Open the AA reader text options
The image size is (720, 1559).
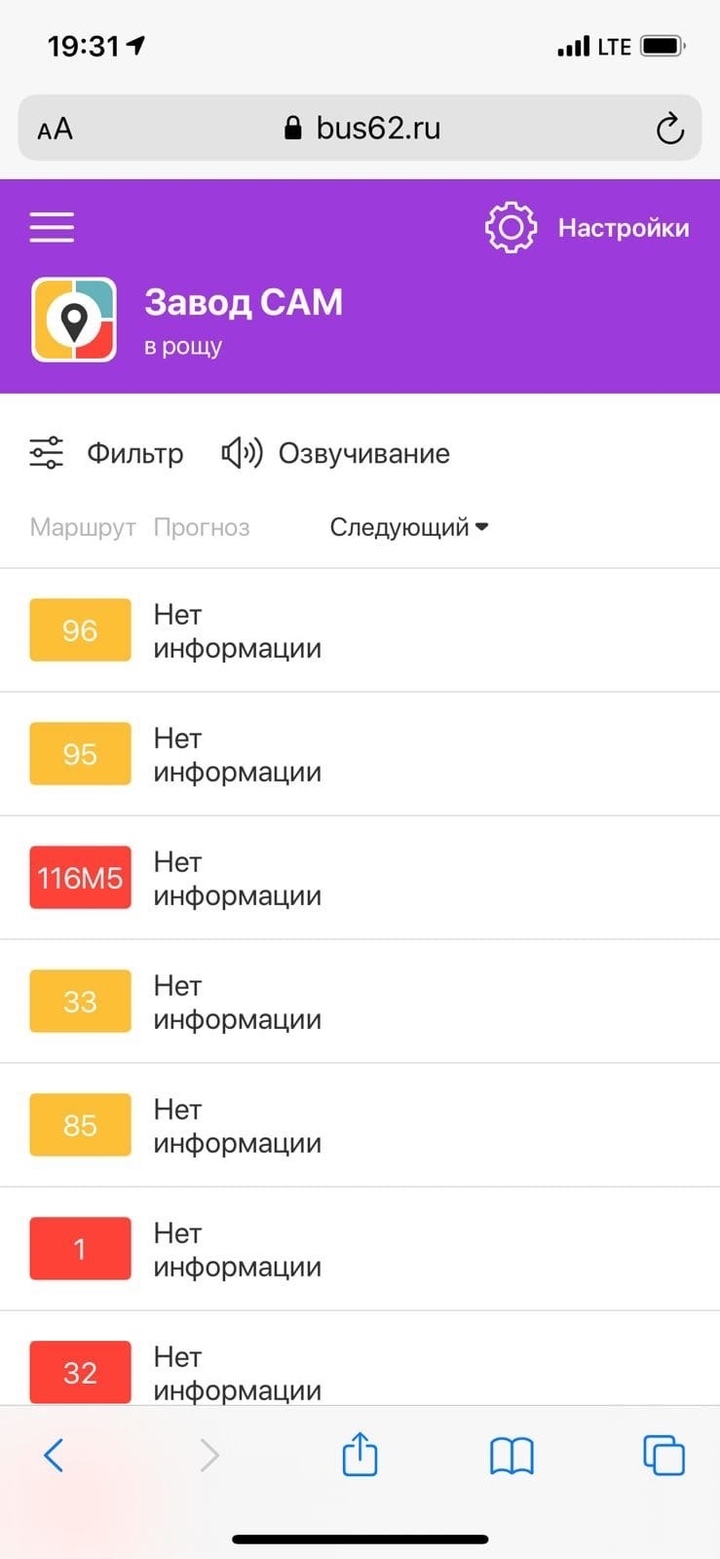tap(55, 129)
